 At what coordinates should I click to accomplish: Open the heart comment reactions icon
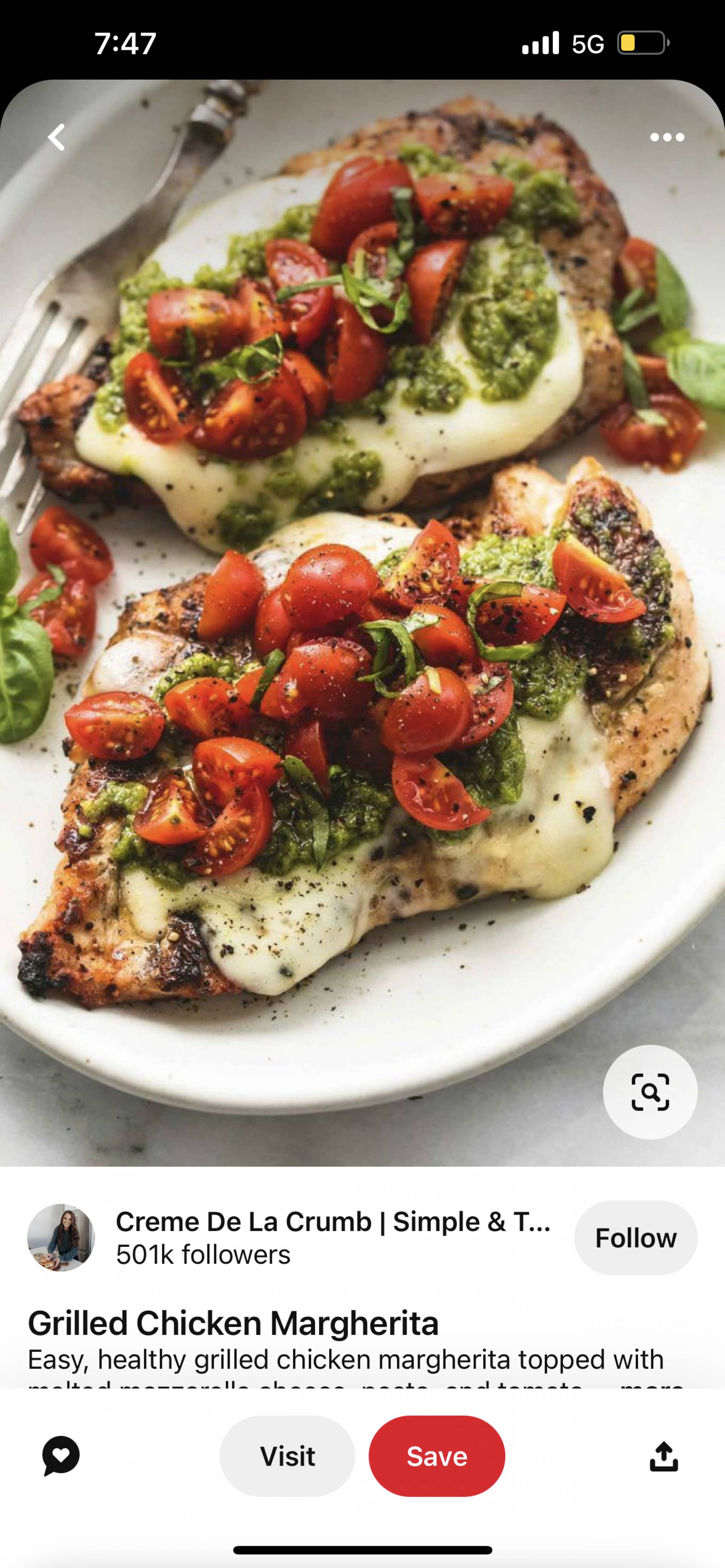(61, 1456)
